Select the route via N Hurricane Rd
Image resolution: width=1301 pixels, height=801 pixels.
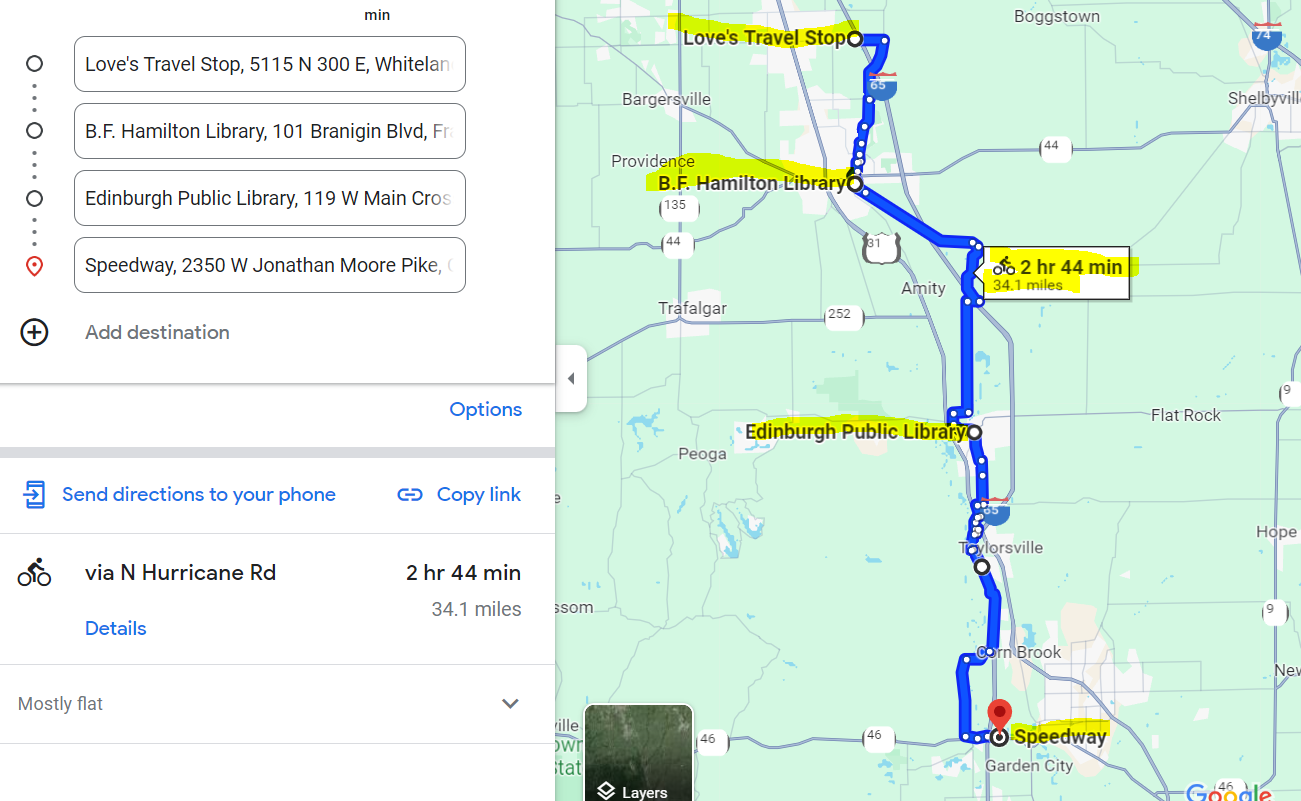point(180,573)
